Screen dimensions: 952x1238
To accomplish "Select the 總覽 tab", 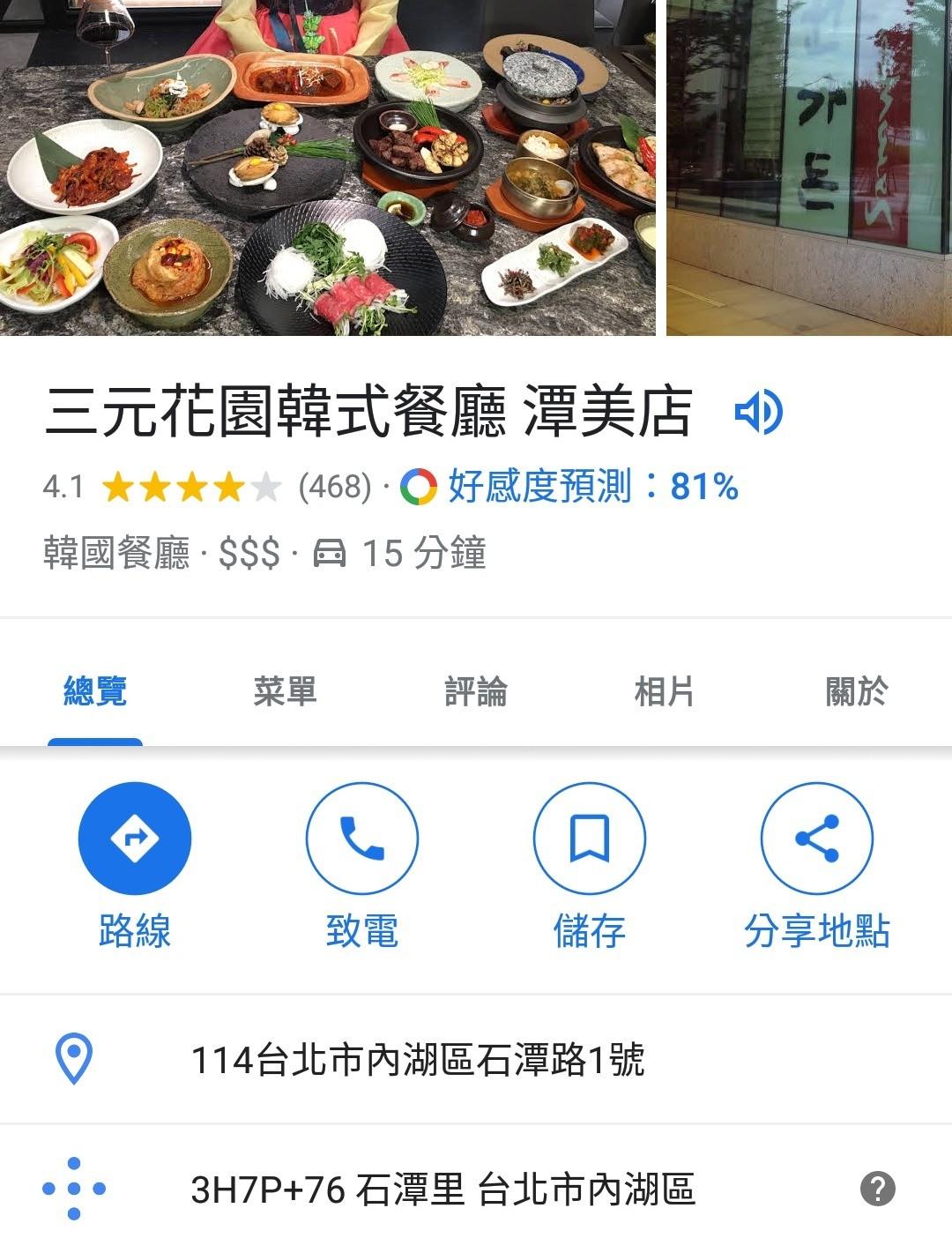I will click(95, 691).
